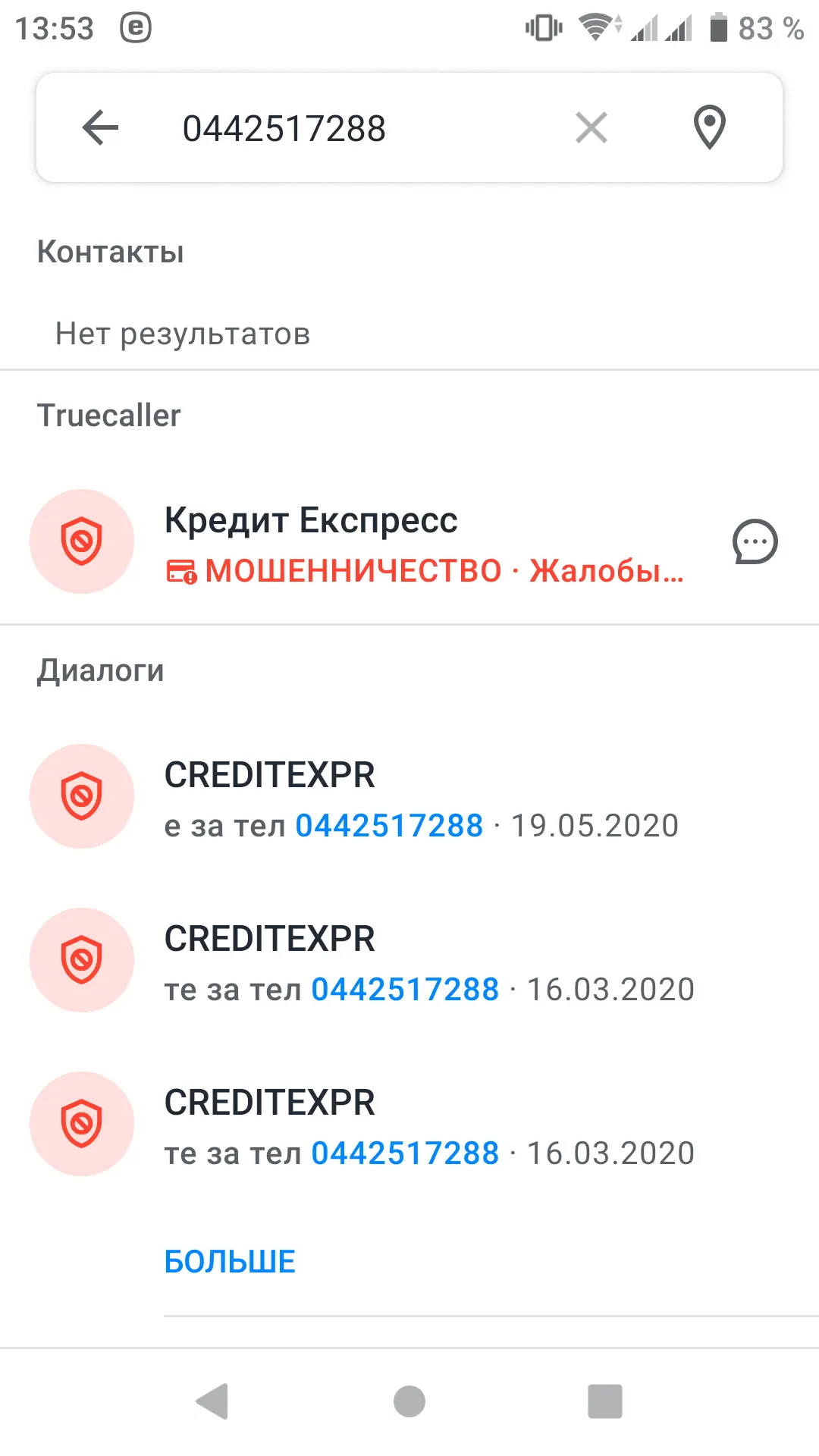Clear the search query 0442517288
Image resolution: width=819 pixels, height=1456 pixels.
point(591,127)
